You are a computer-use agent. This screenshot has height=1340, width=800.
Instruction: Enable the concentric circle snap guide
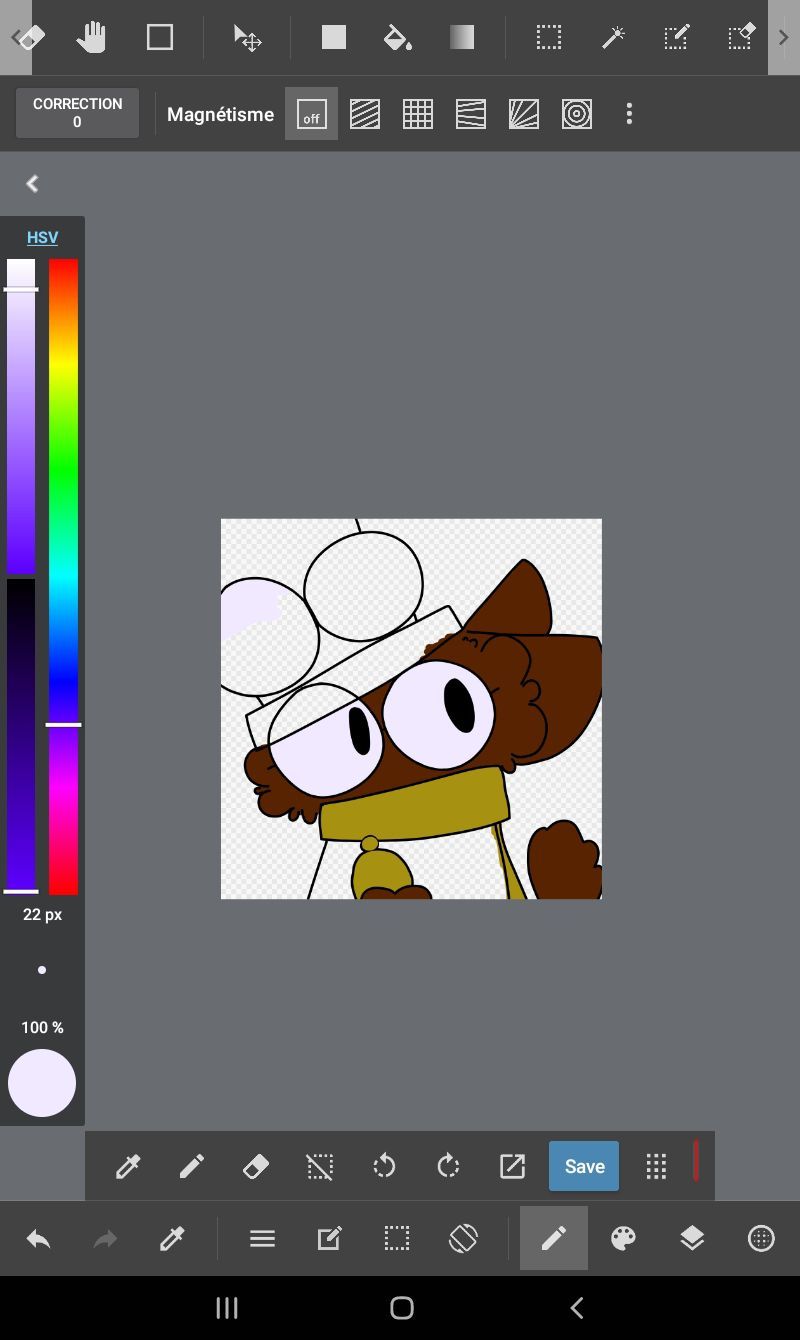(x=577, y=114)
